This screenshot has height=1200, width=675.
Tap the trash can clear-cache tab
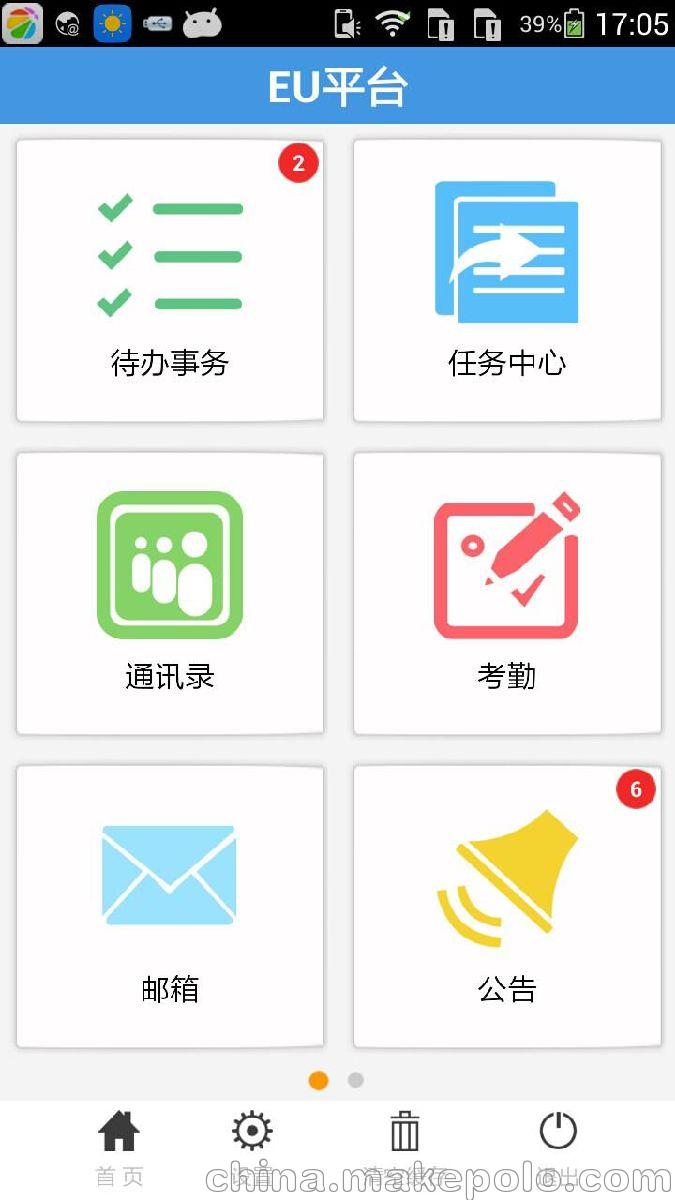[x=405, y=1148]
